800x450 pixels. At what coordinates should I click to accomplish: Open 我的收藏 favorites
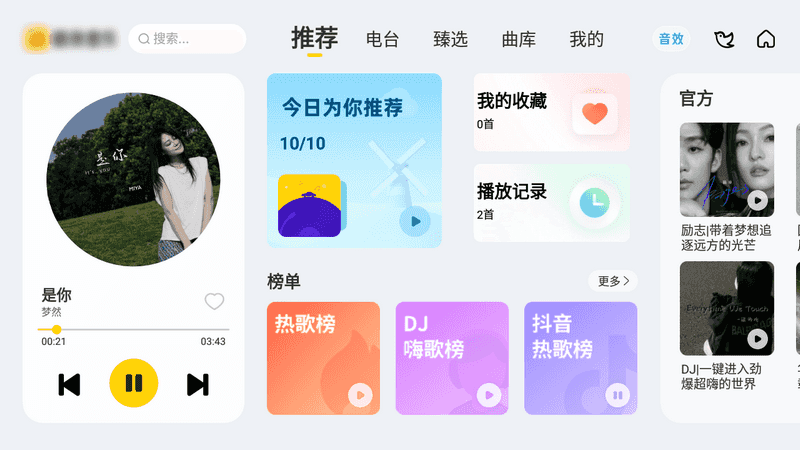(551, 112)
